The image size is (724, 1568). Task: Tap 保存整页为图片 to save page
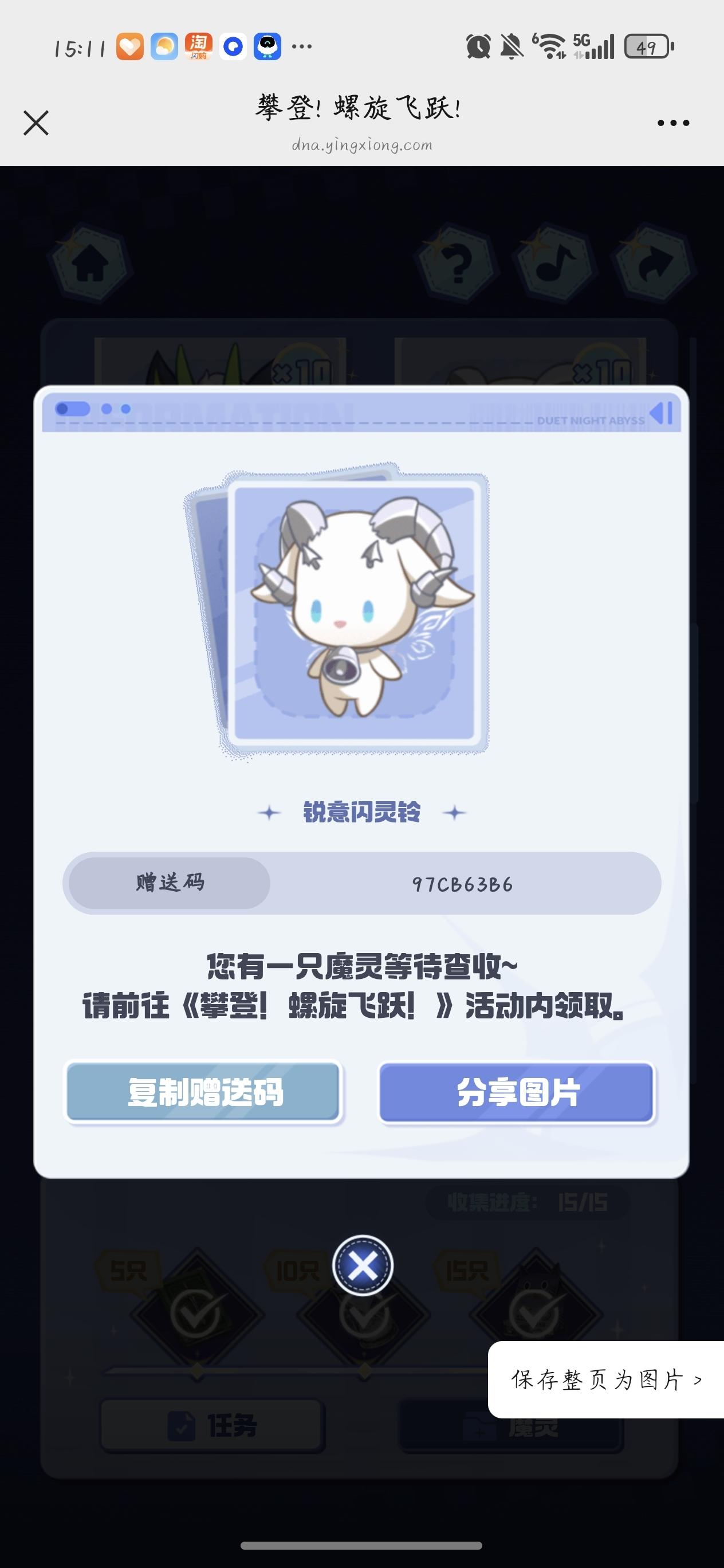pyautogui.click(x=606, y=1379)
